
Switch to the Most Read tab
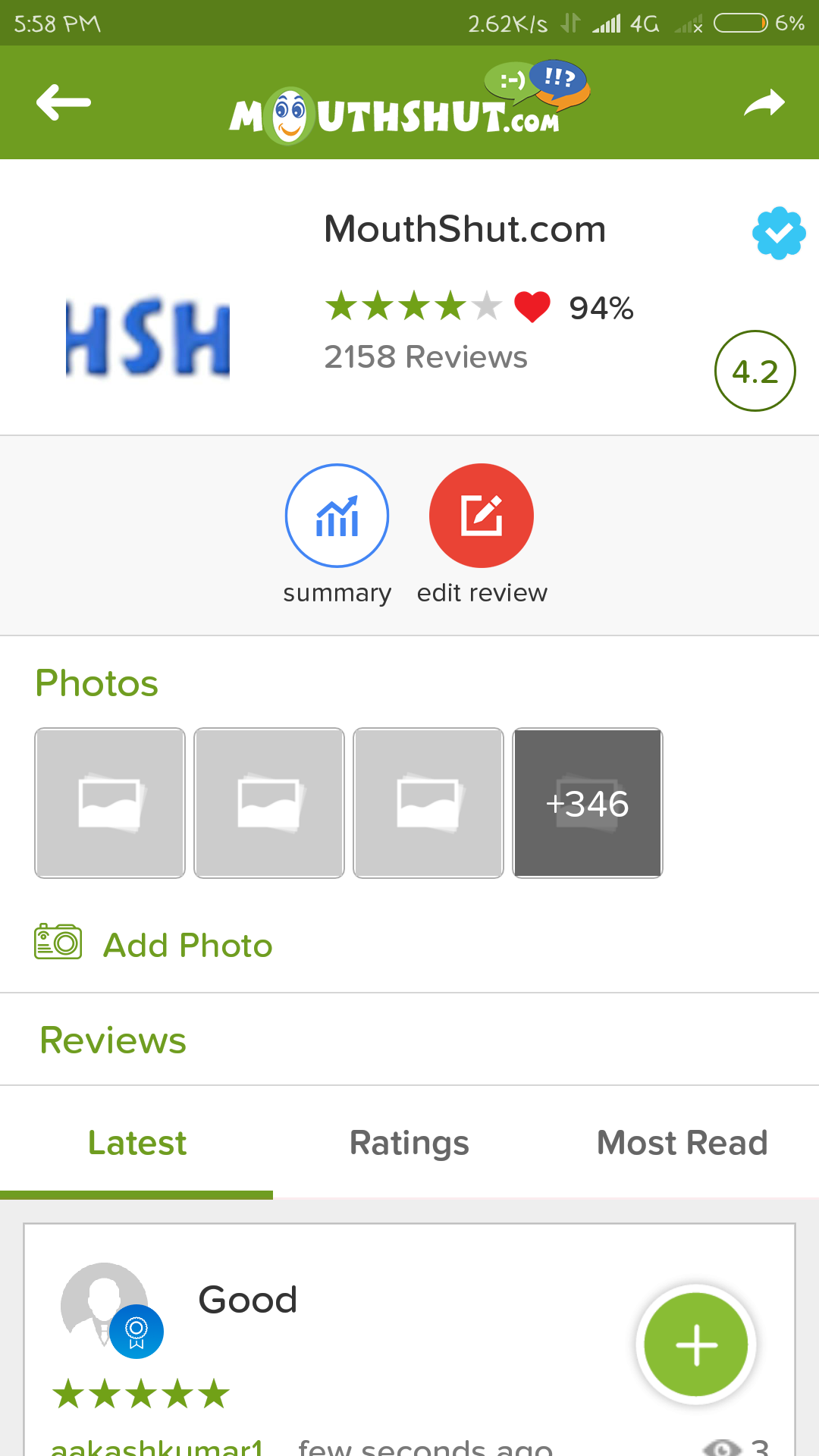[682, 1143]
